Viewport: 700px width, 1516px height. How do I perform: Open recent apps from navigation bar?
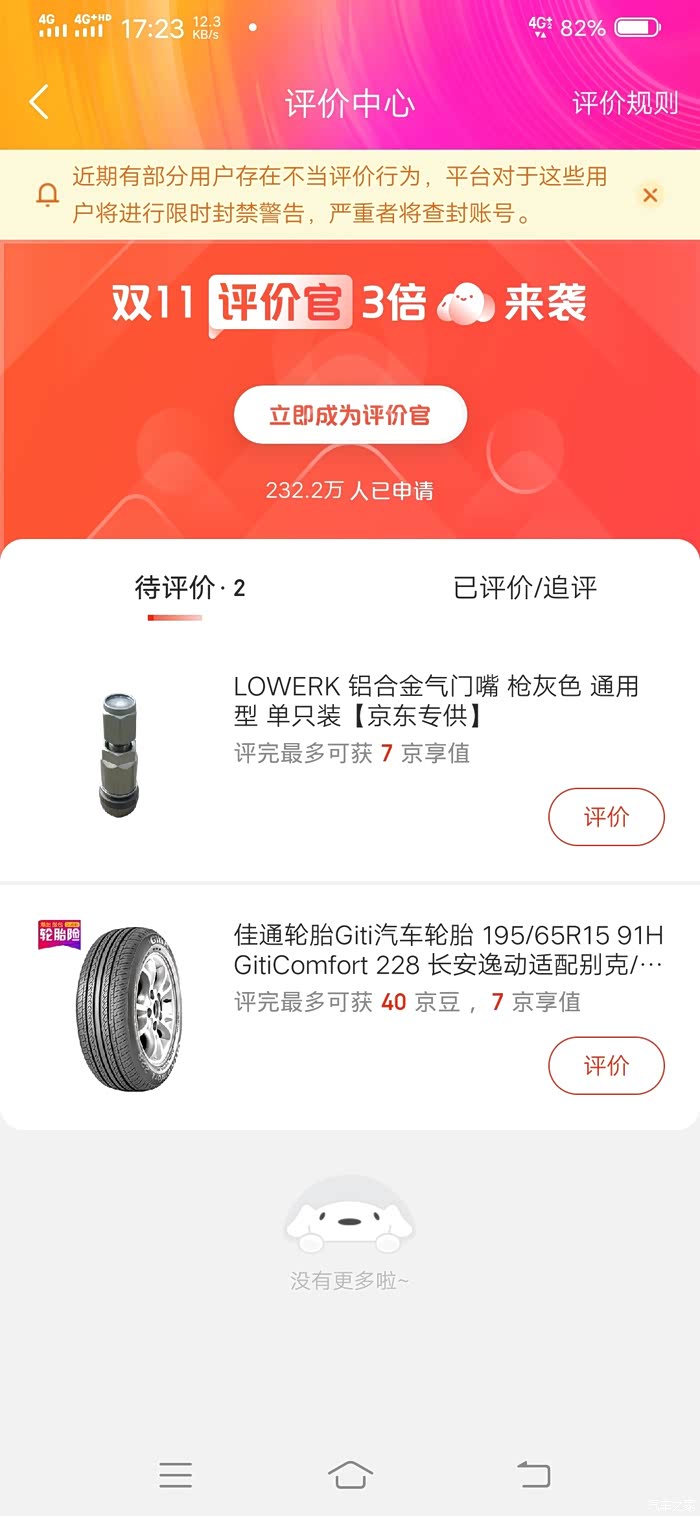(x=175, y=1474)
